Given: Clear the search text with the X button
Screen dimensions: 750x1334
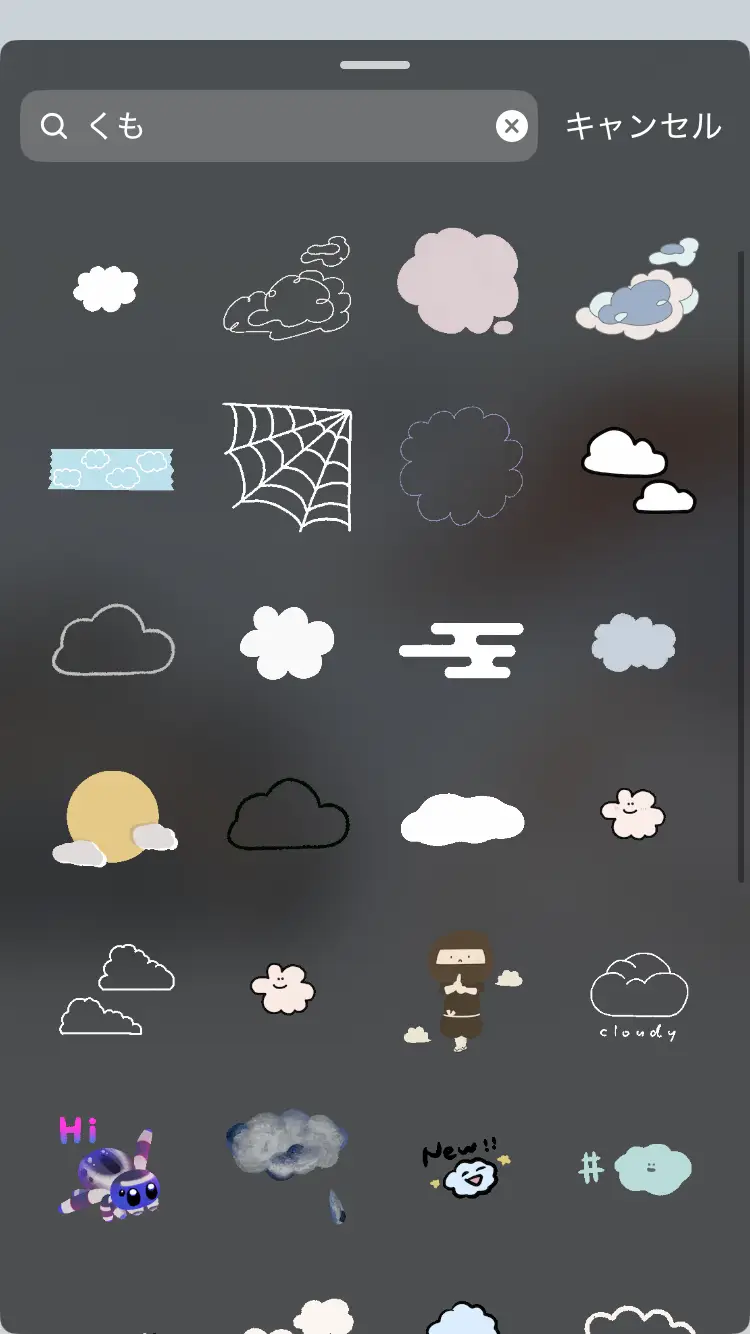Looking at the screenshot, I should (511, 126).
